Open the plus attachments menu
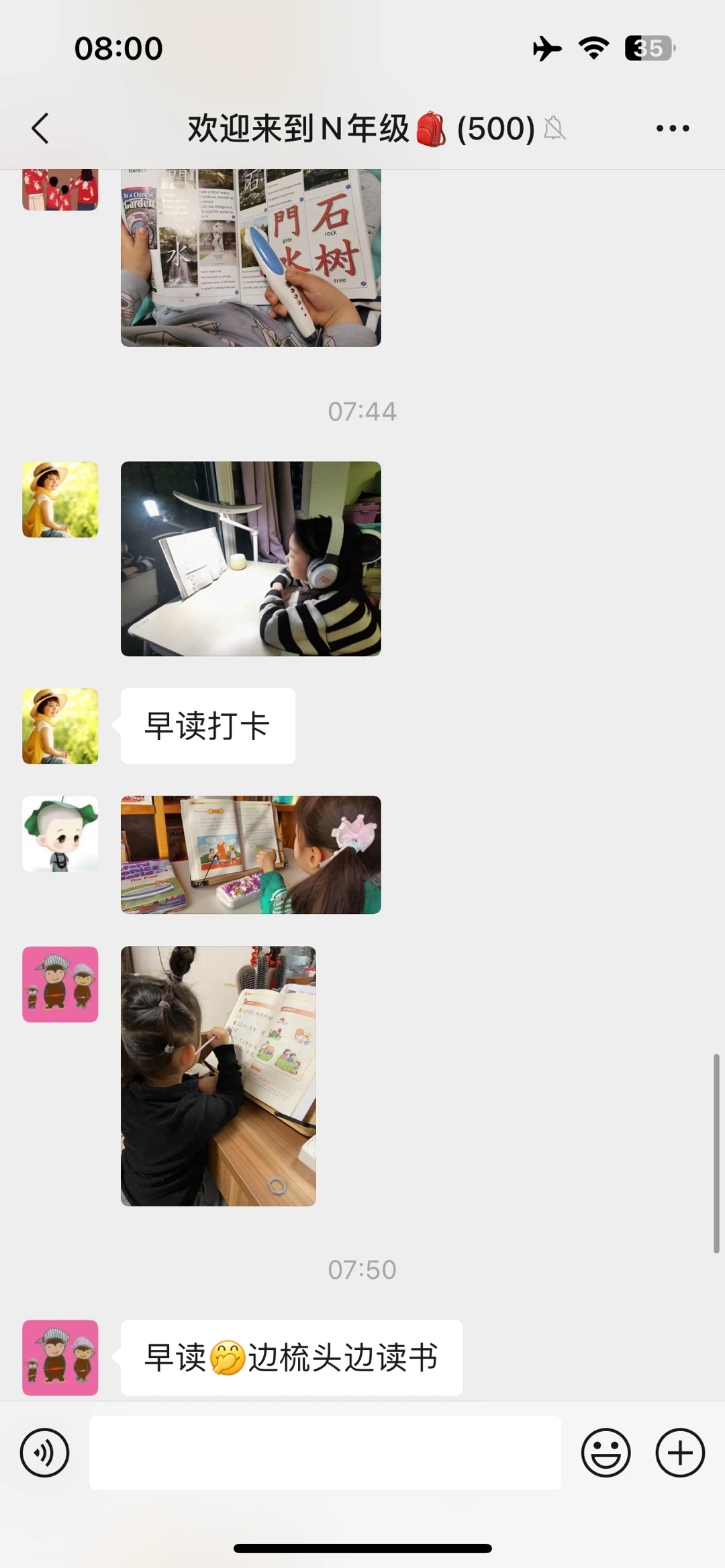This screenshot has width=725, height=1568. coord(679,1453)
